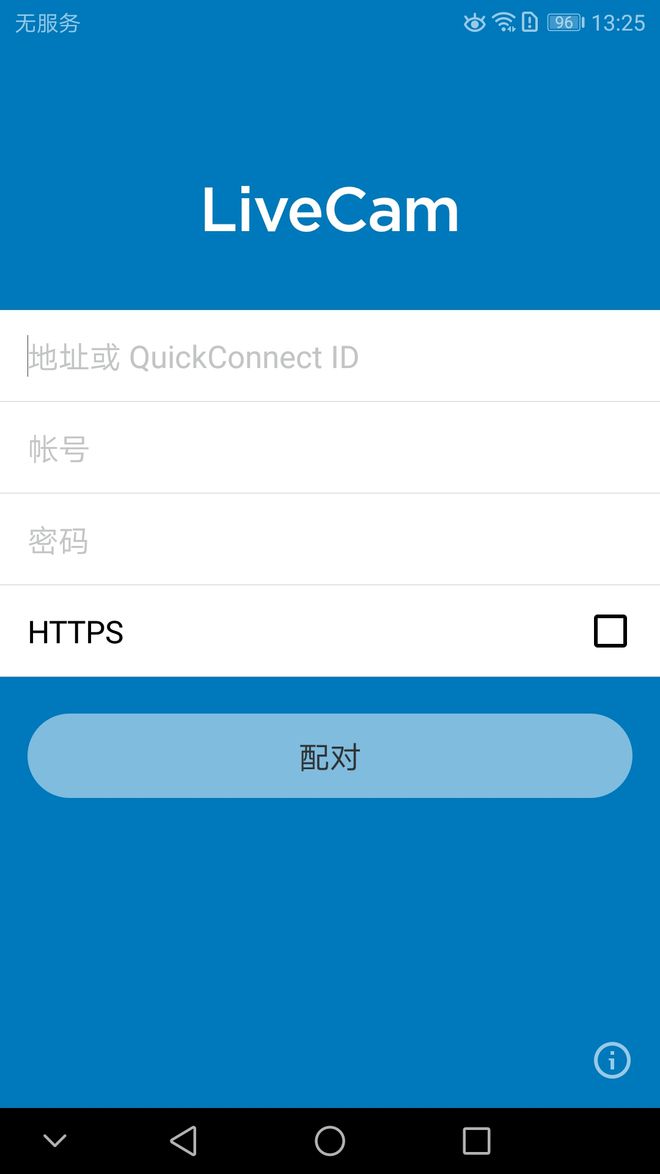Focus the 帐号 account field
The width and height of the screenshot is (660, 1174).
point(330,449)
